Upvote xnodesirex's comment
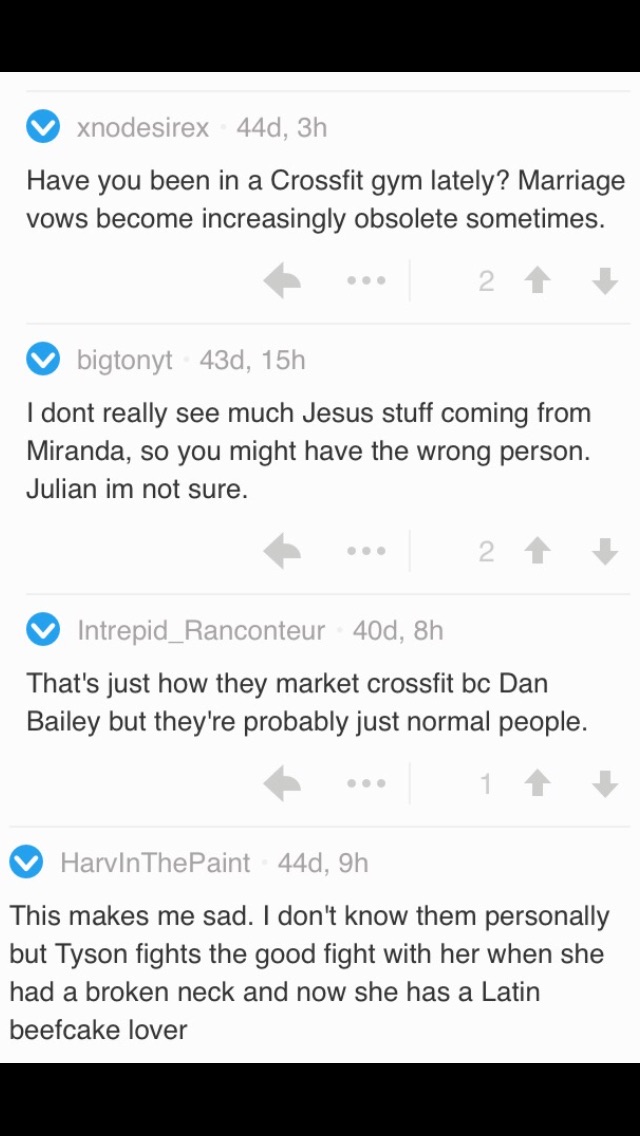The width and height of the screenshot is (640, 1136). [537, 281]
